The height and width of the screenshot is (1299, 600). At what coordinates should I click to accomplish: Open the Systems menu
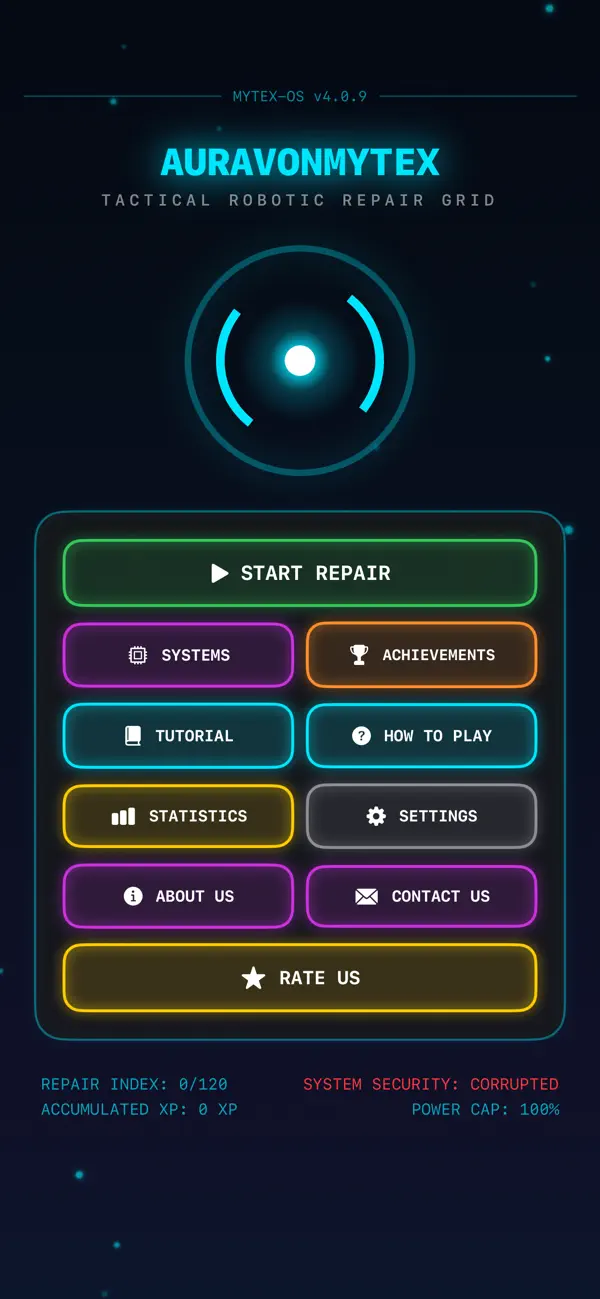click(x=178, y=655)
